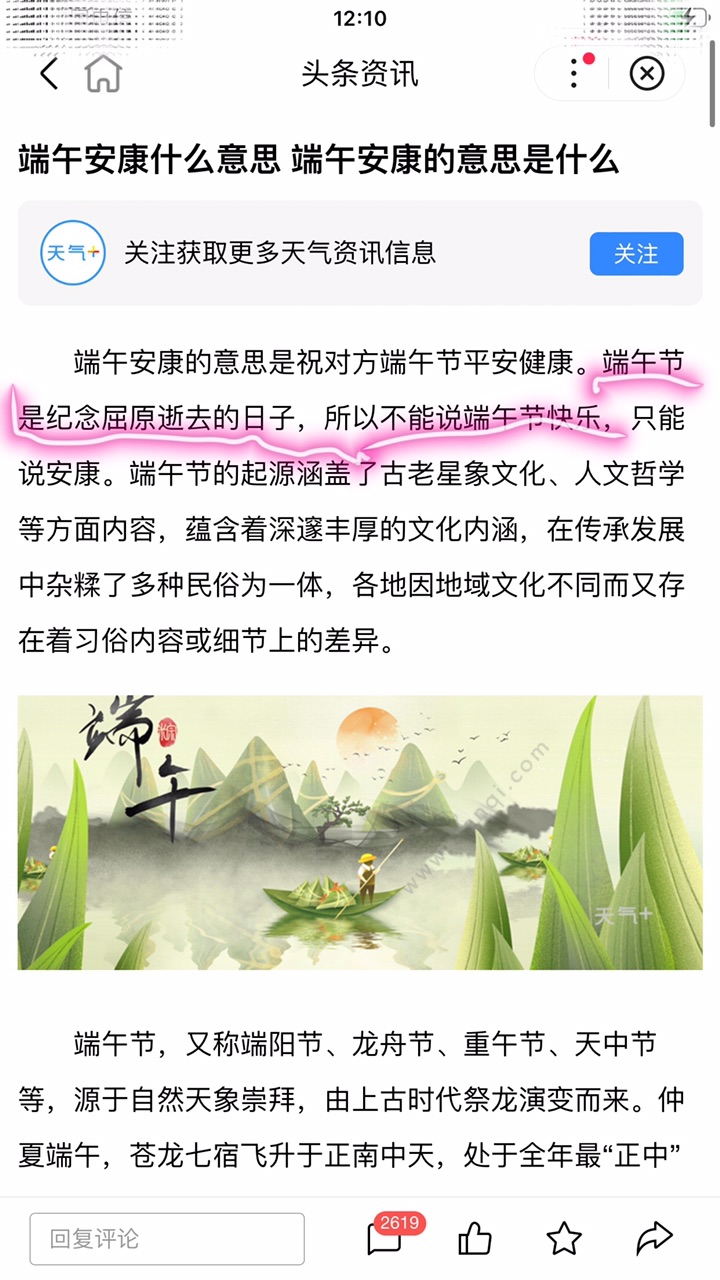Go back using the arrow icon
720x1280 pixels.
[49, 74]
